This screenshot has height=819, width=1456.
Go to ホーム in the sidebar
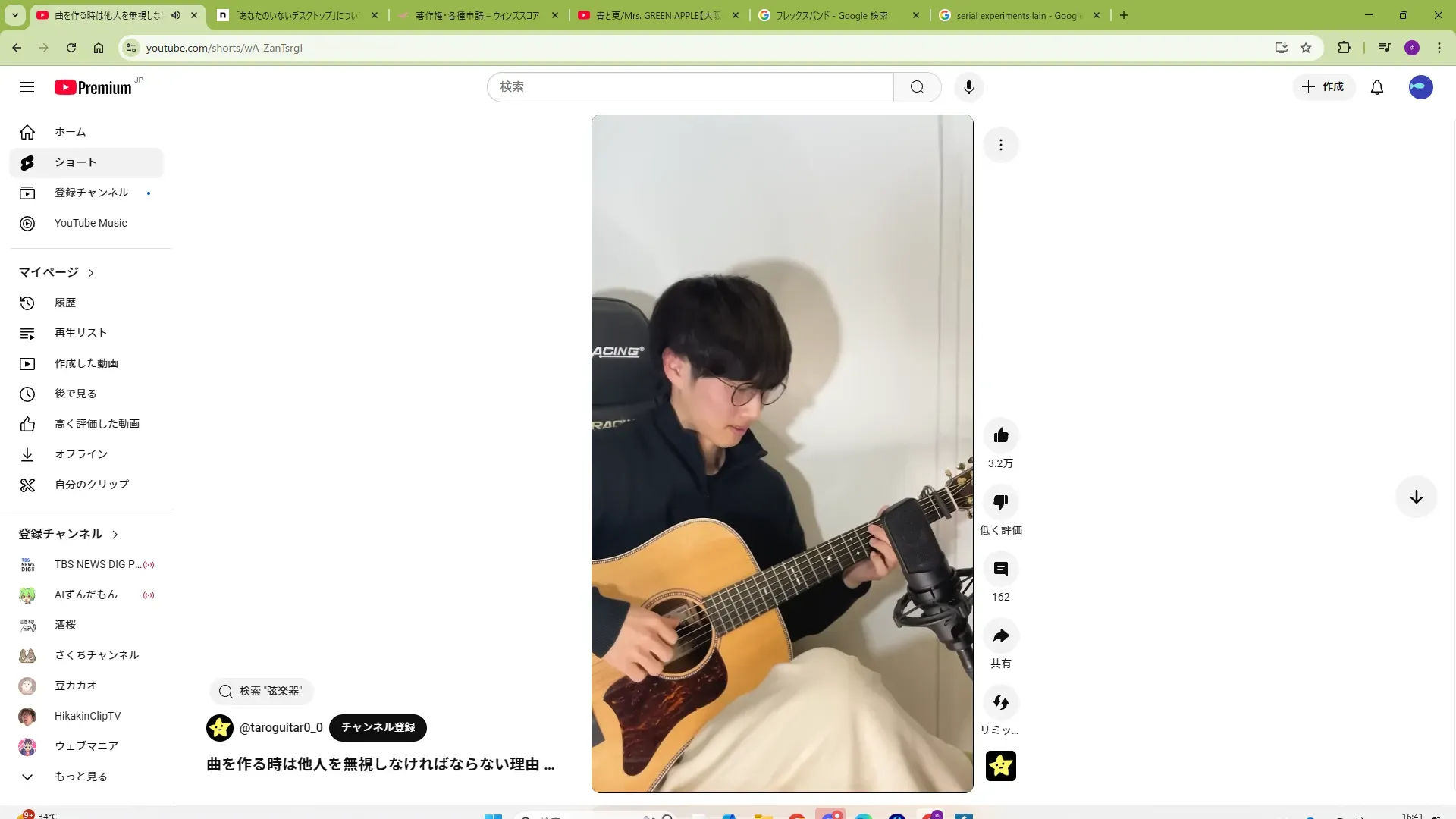70,132
